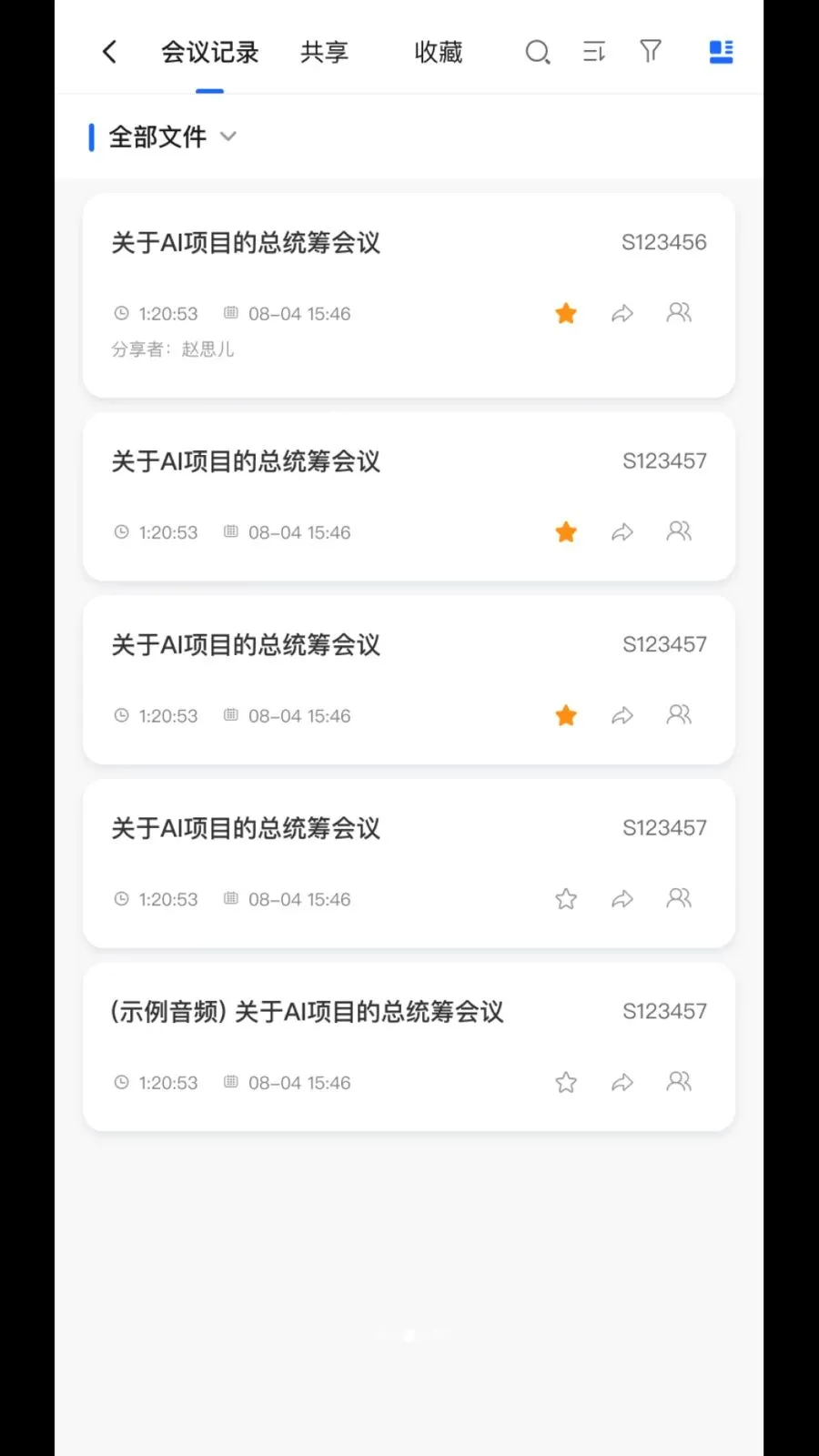Share the (示例音频) meeting record
This screenshot has width=819, height=1456.
click(x=622, y=1082)
